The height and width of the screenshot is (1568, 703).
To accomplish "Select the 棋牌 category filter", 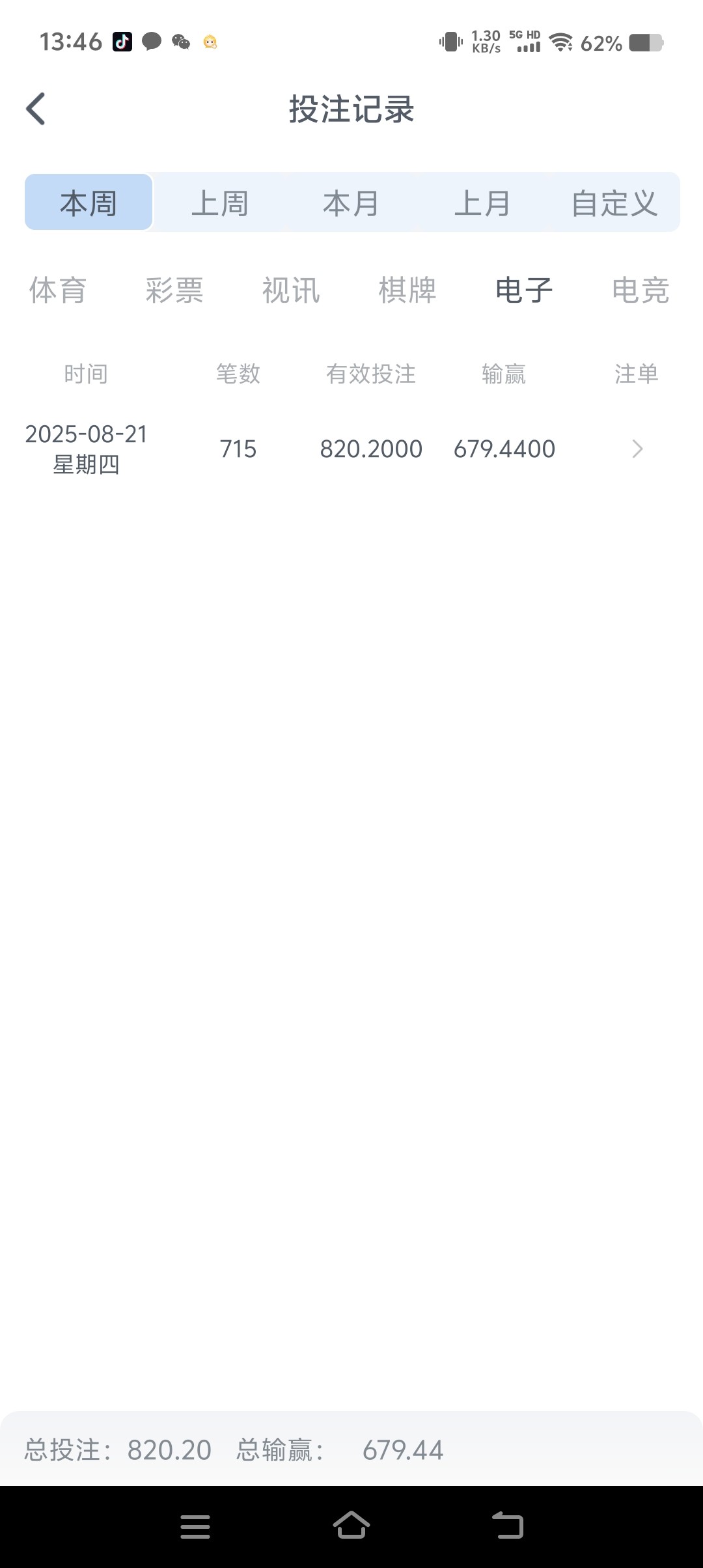I will [x=408, y=291].
